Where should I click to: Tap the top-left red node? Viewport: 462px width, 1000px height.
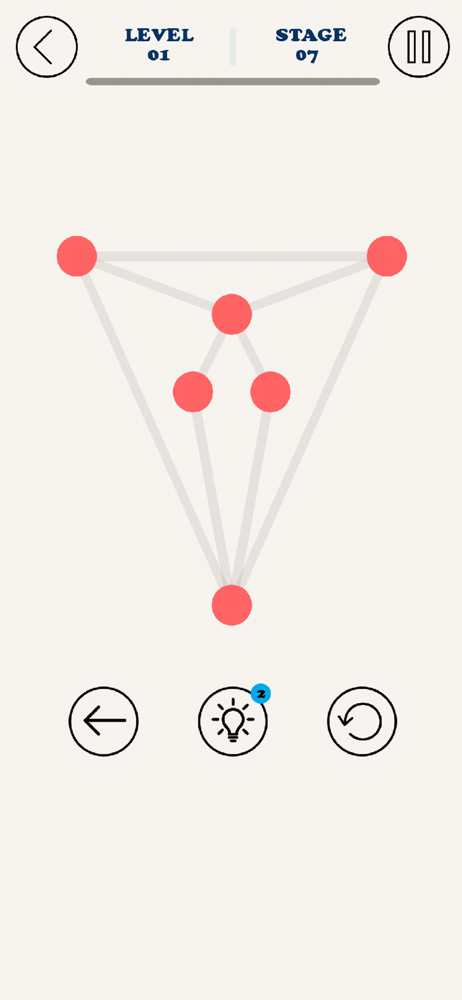point(77,256)
